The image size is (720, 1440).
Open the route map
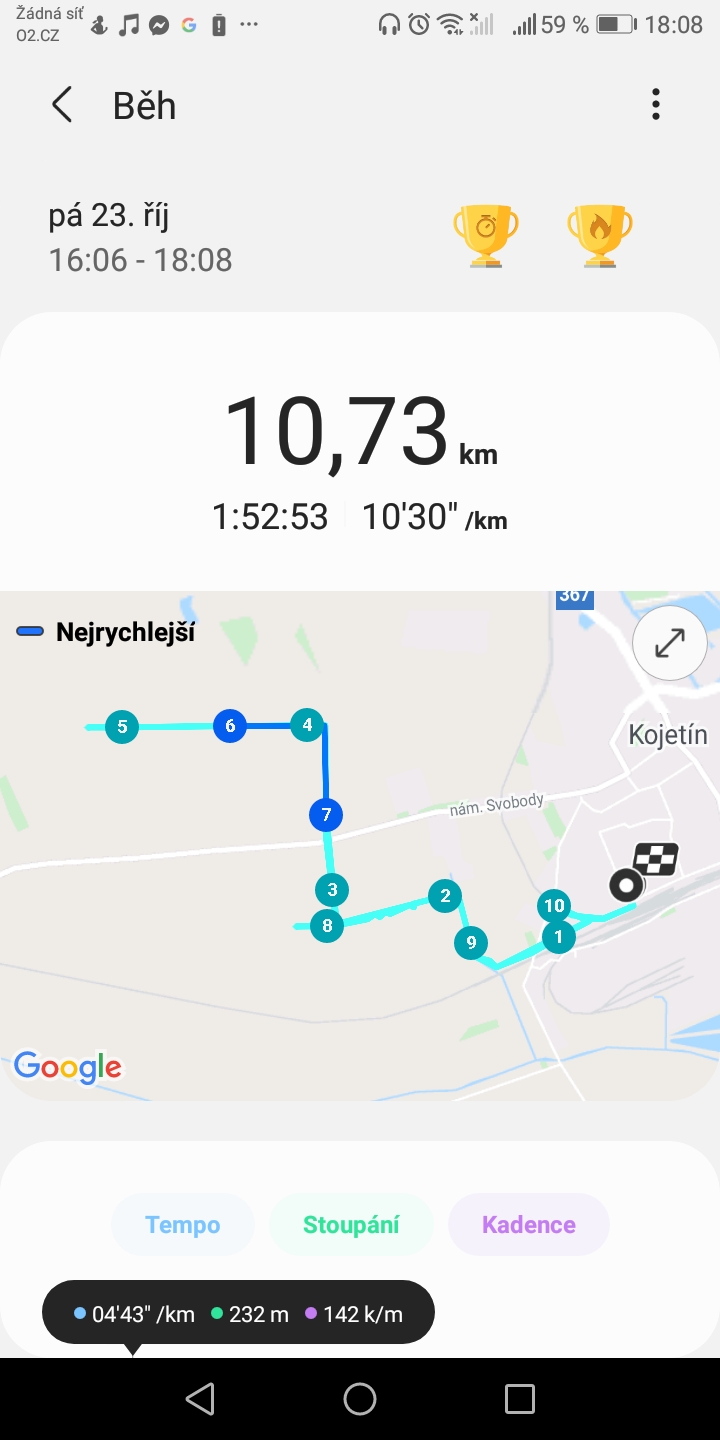360,846
